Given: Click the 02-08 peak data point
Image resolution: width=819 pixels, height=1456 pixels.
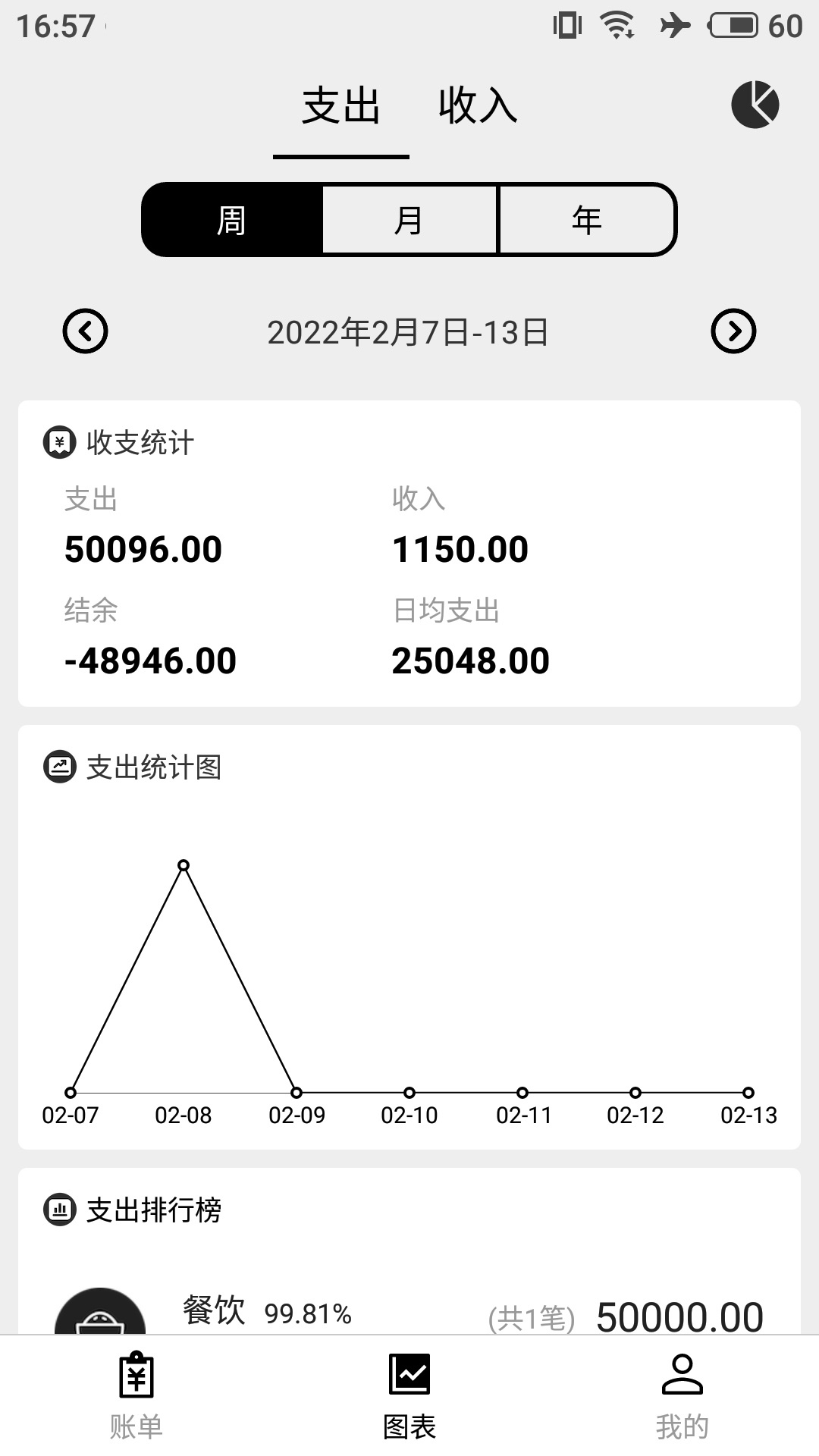Looking at the screenshot, I should 184,864.
